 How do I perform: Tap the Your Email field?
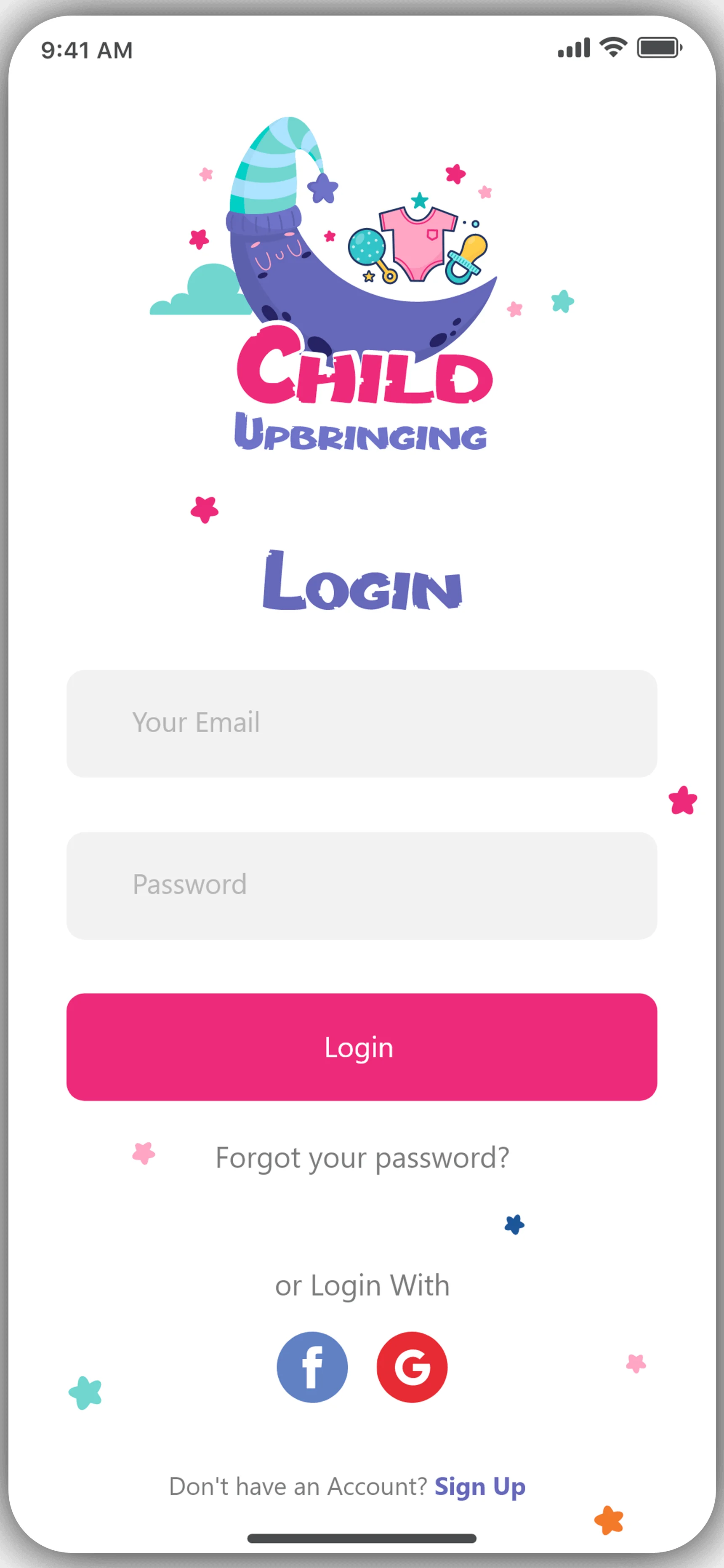[362, 723]
